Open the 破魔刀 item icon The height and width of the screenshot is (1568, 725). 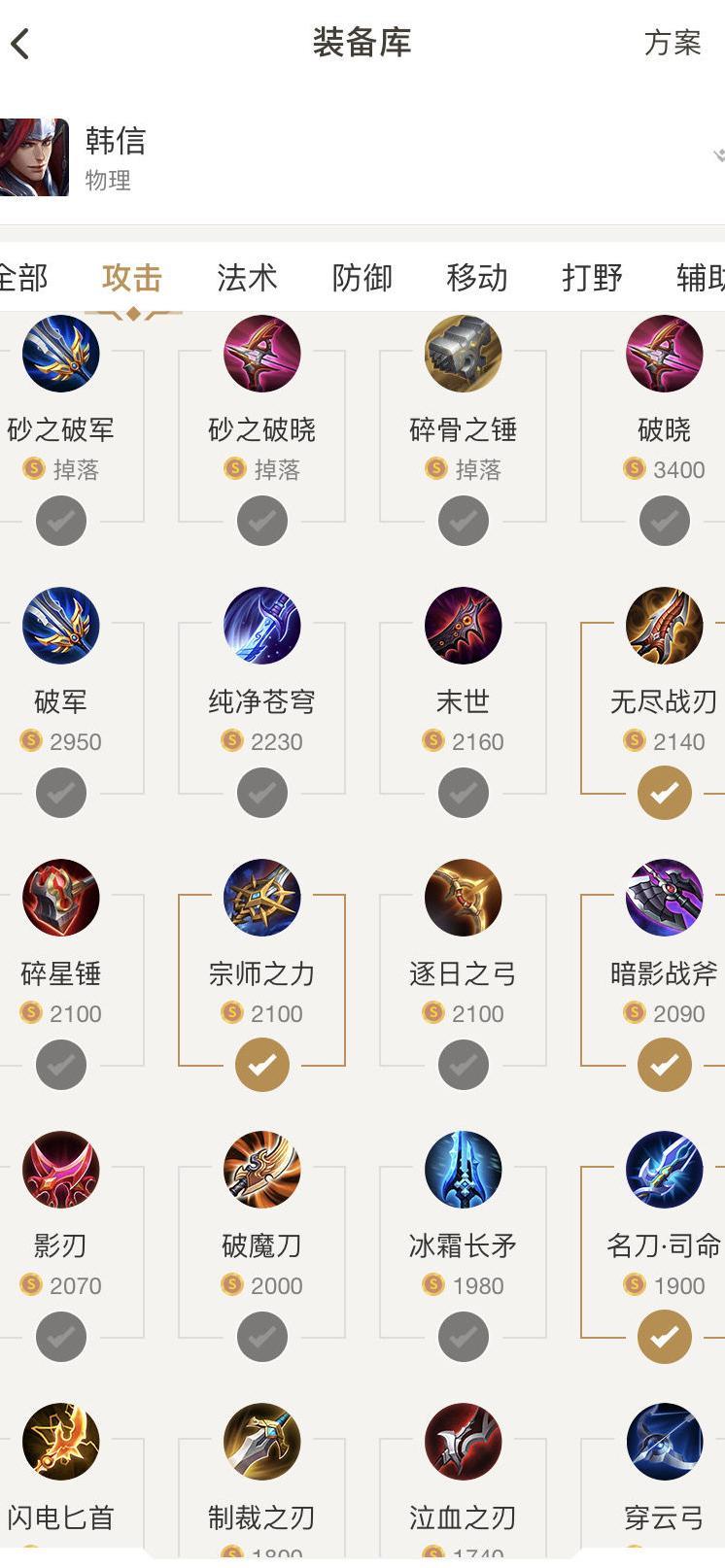(262, 1170)
